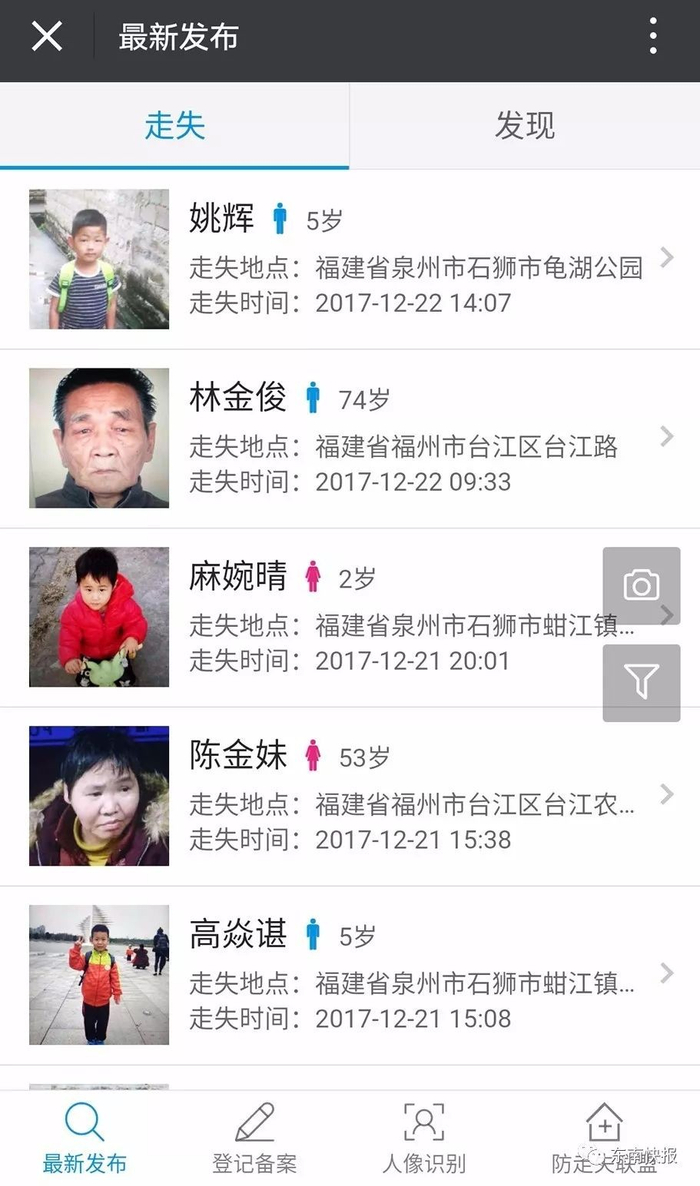Screen dimensions: 700x1186
Task: Select the 走失 tab
Action: [174, 126]
